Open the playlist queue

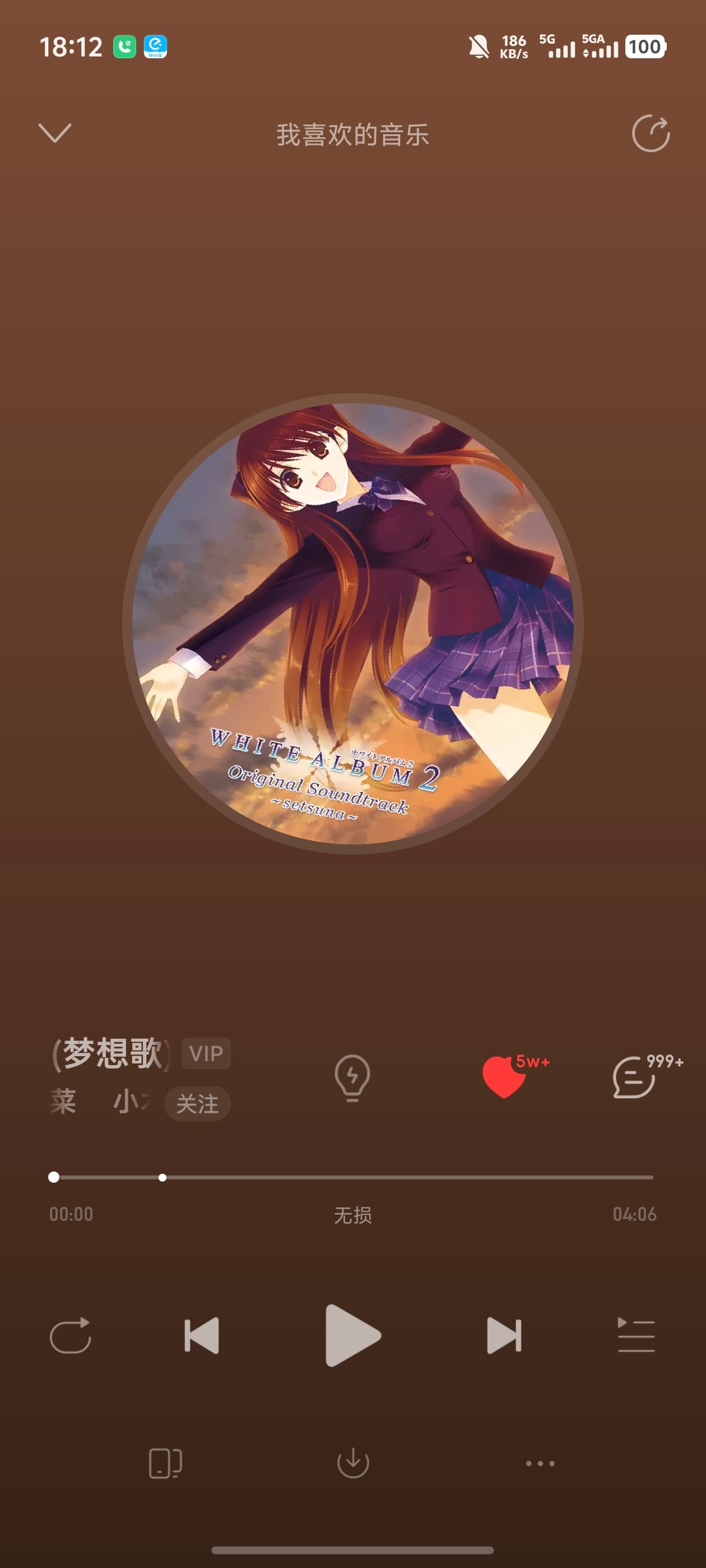click(635, 1336)
